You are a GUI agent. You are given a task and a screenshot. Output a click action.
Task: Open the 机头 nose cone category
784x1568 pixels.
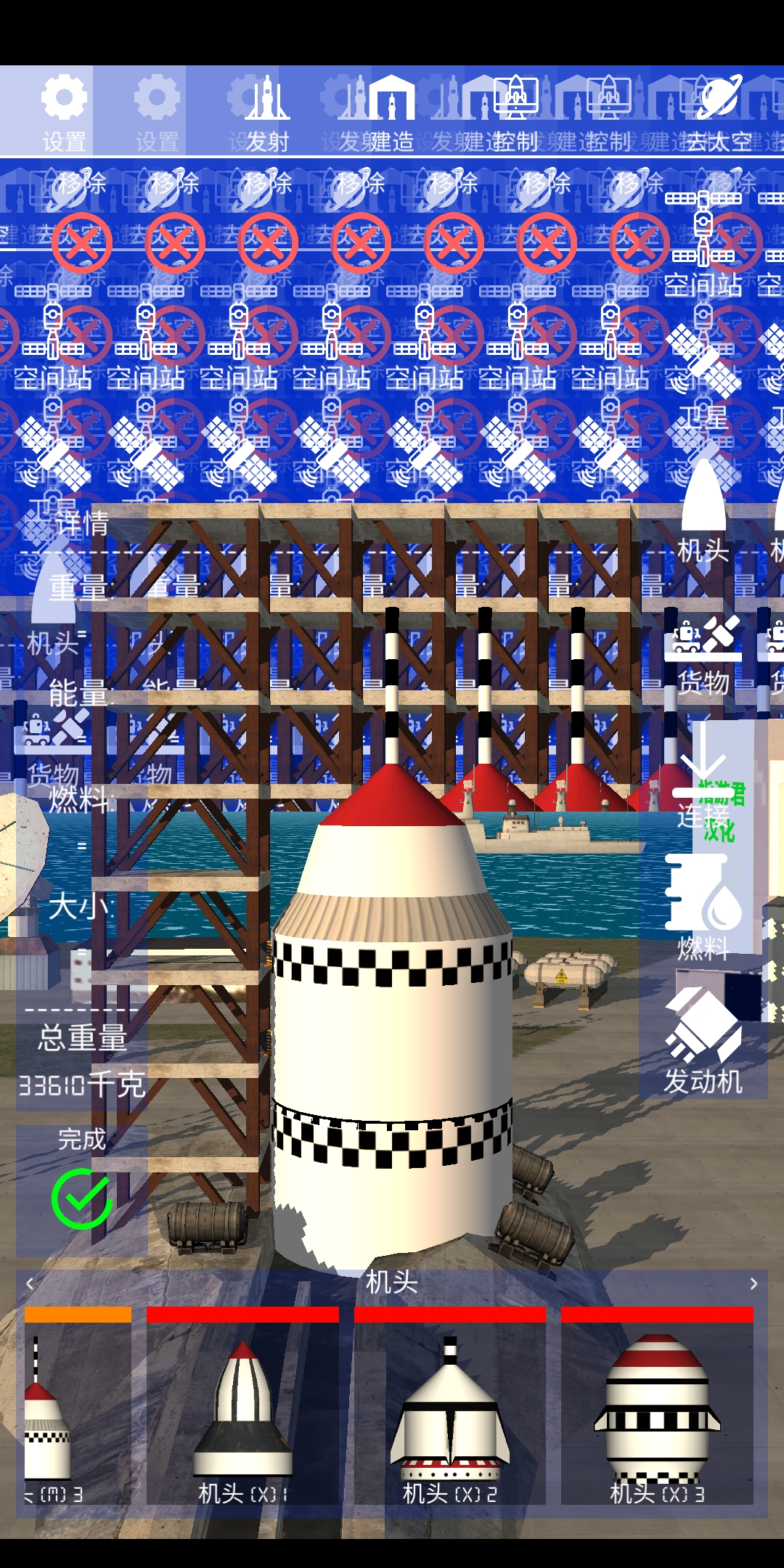(703, 512)
